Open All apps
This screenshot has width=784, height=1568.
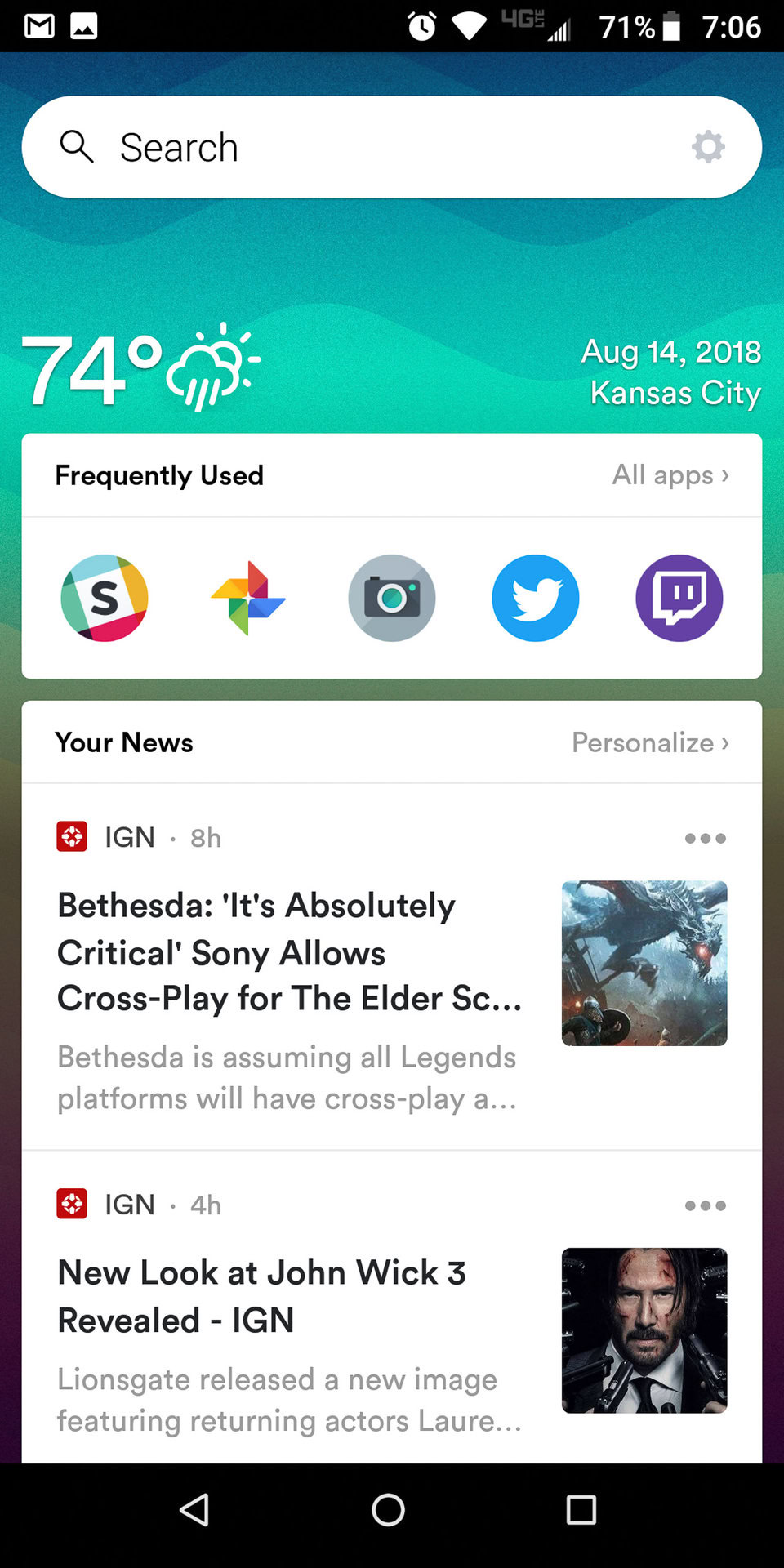pos(670,475)
